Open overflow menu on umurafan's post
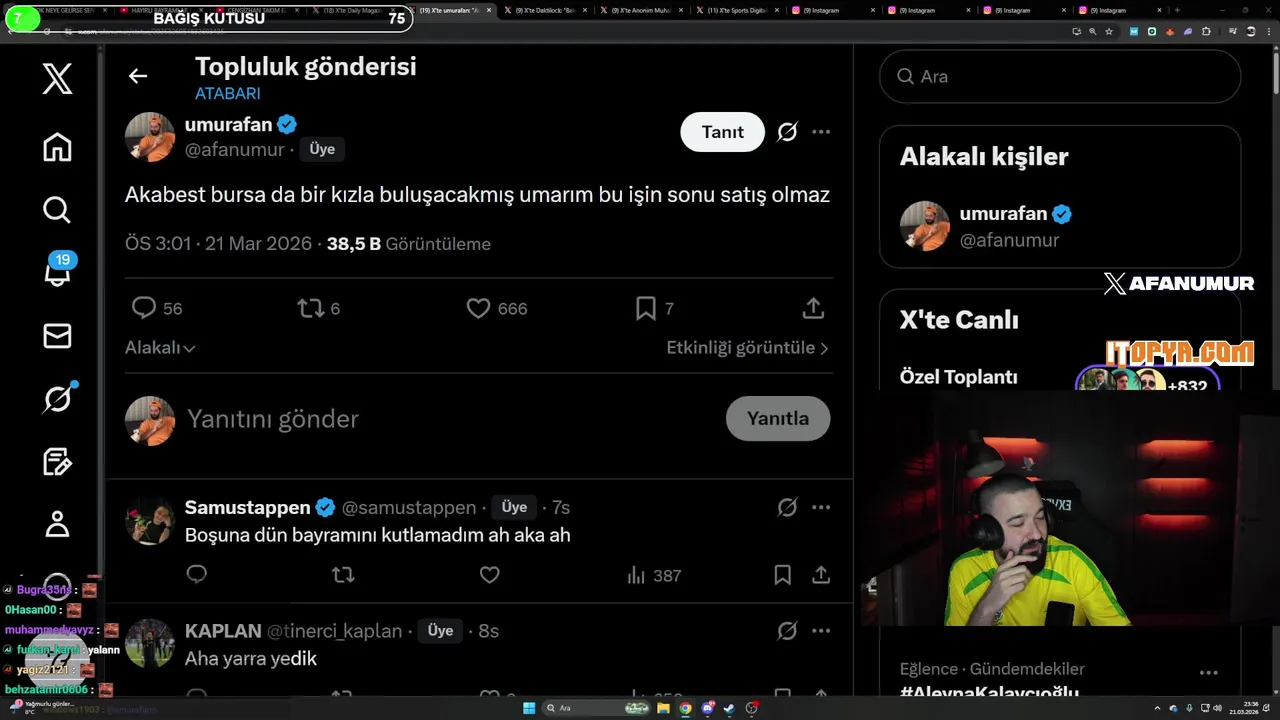 pyautogui.click(x=821, y=132)
